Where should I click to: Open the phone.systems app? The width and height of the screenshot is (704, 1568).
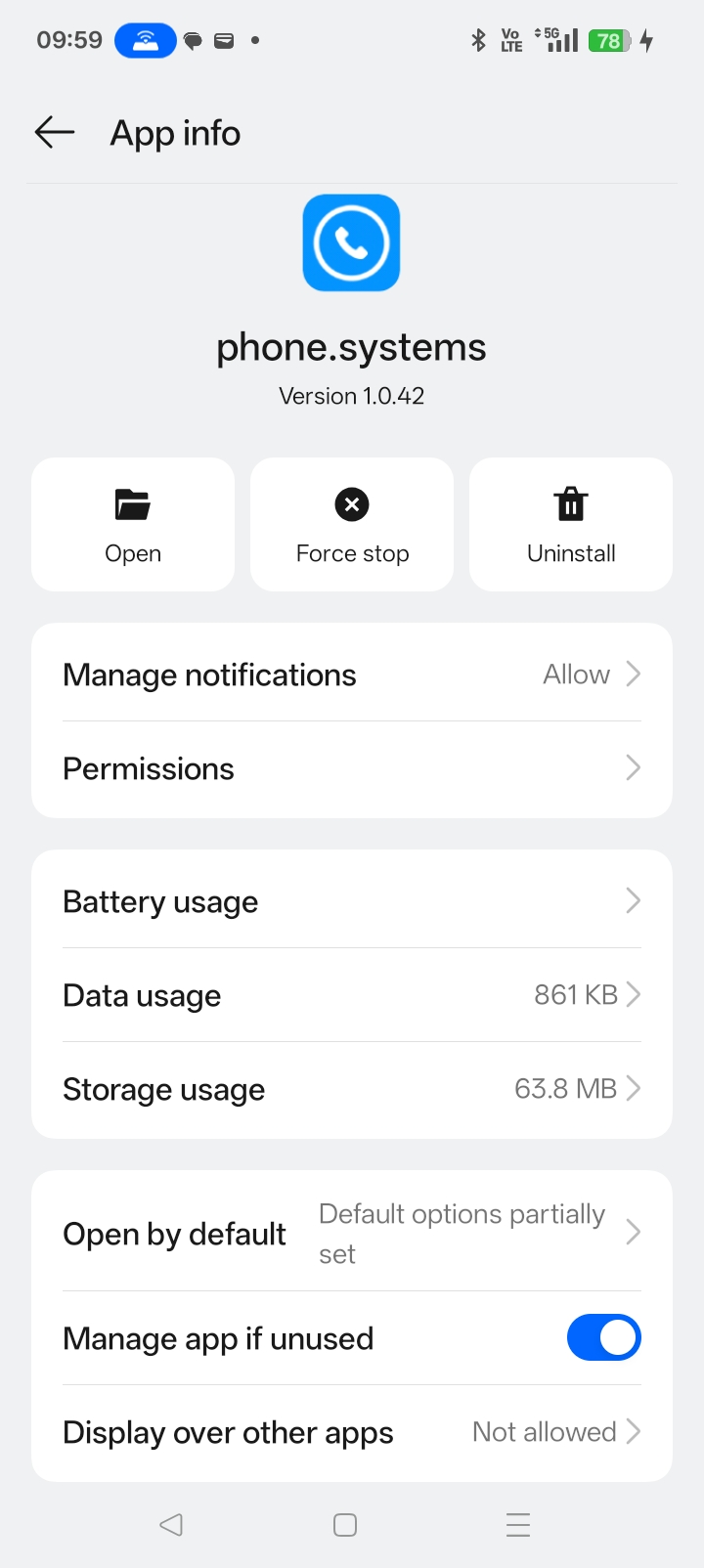pos(133,525)
